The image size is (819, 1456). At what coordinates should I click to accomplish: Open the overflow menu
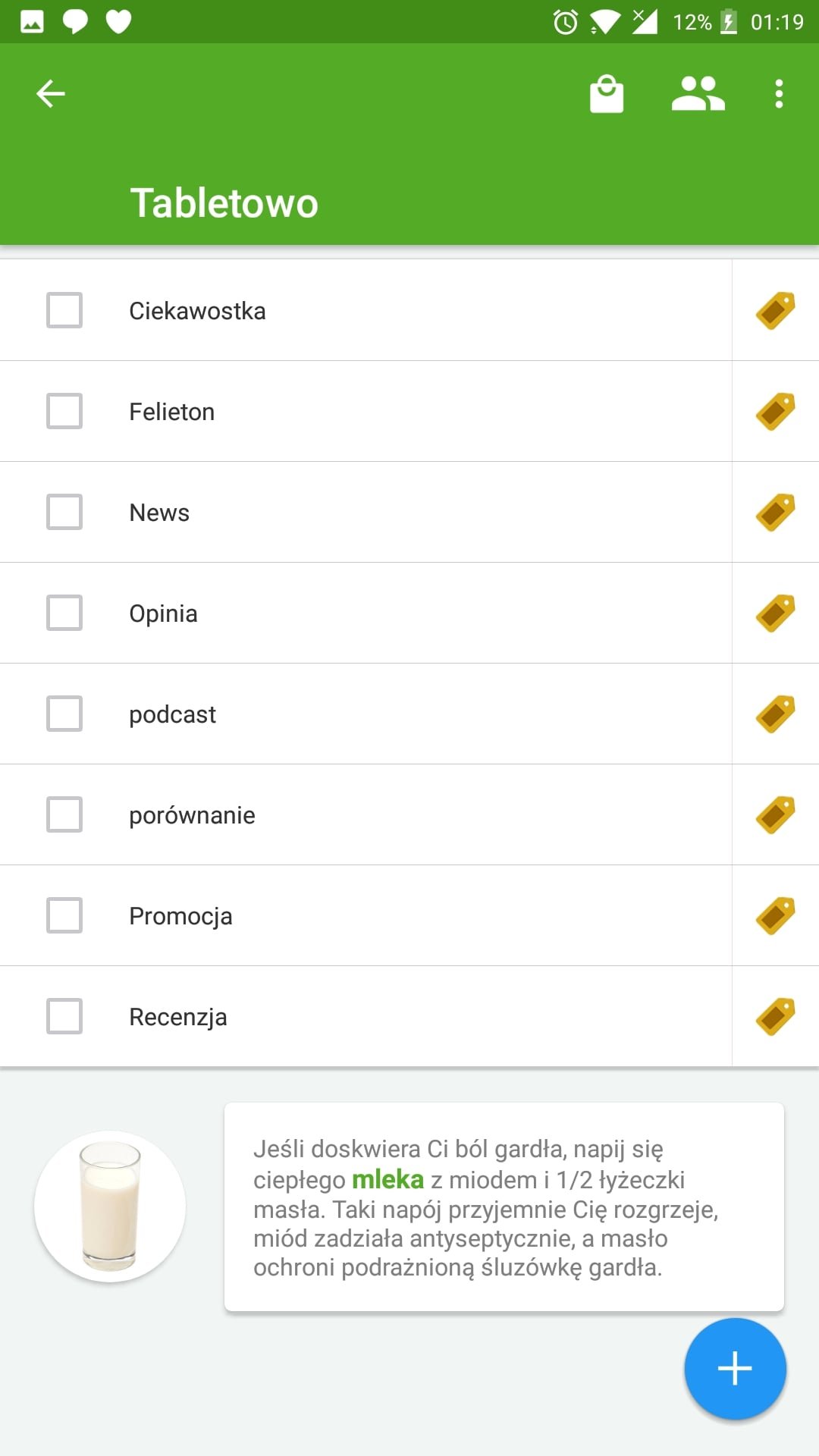[779, 94]
